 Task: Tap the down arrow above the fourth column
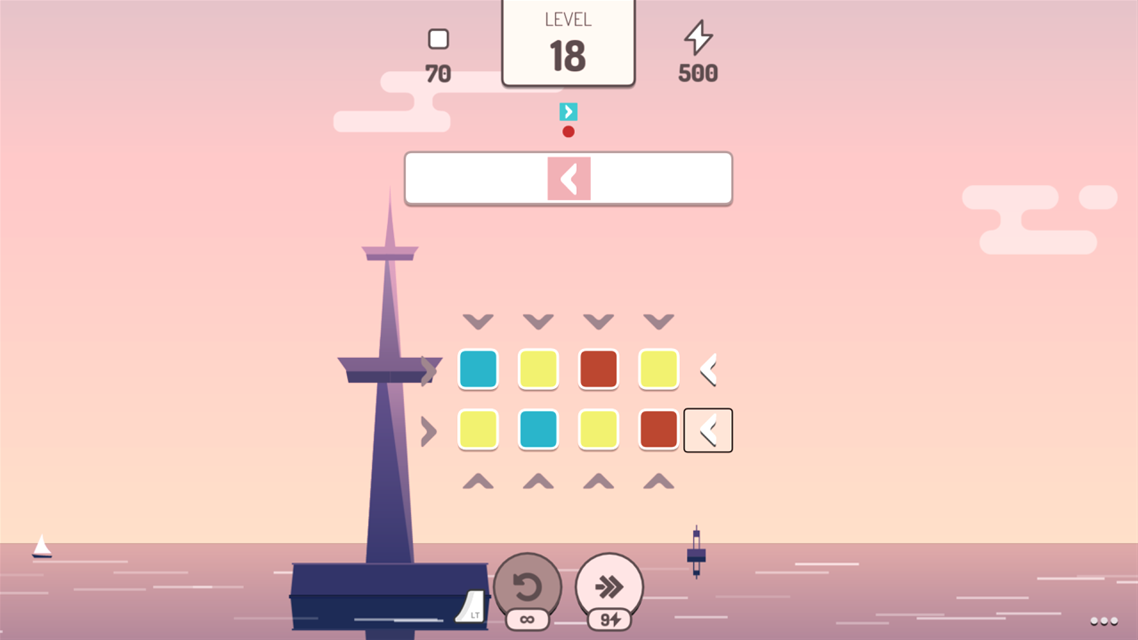coord(658,321)
